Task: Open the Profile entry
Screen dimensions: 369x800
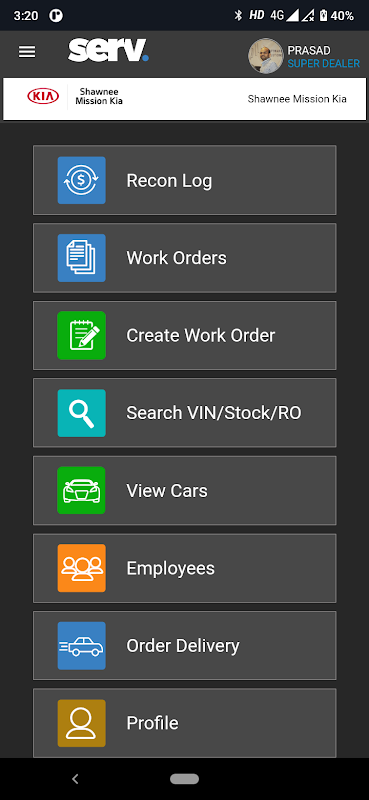Action: pos(185,723)
